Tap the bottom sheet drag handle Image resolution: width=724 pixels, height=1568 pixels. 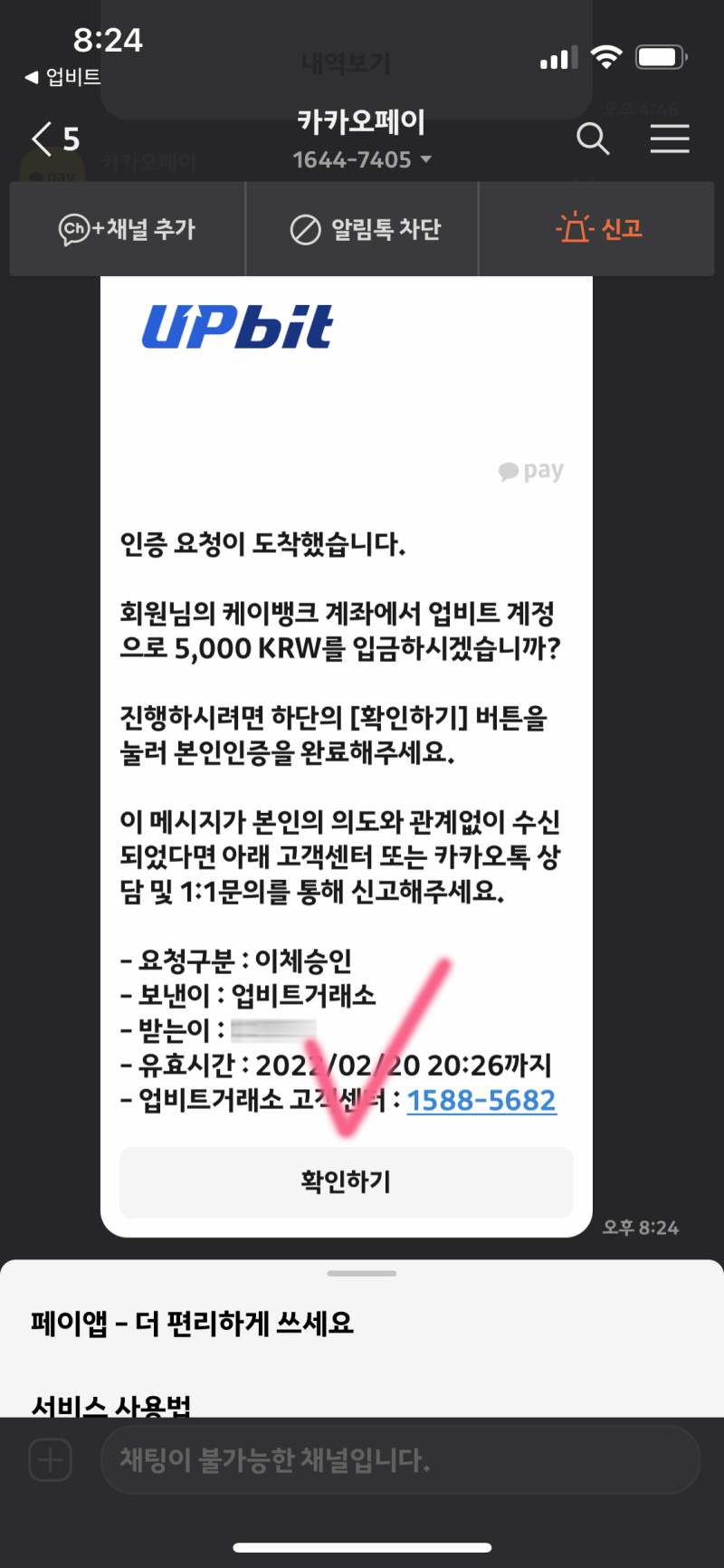click(362, 1273)
